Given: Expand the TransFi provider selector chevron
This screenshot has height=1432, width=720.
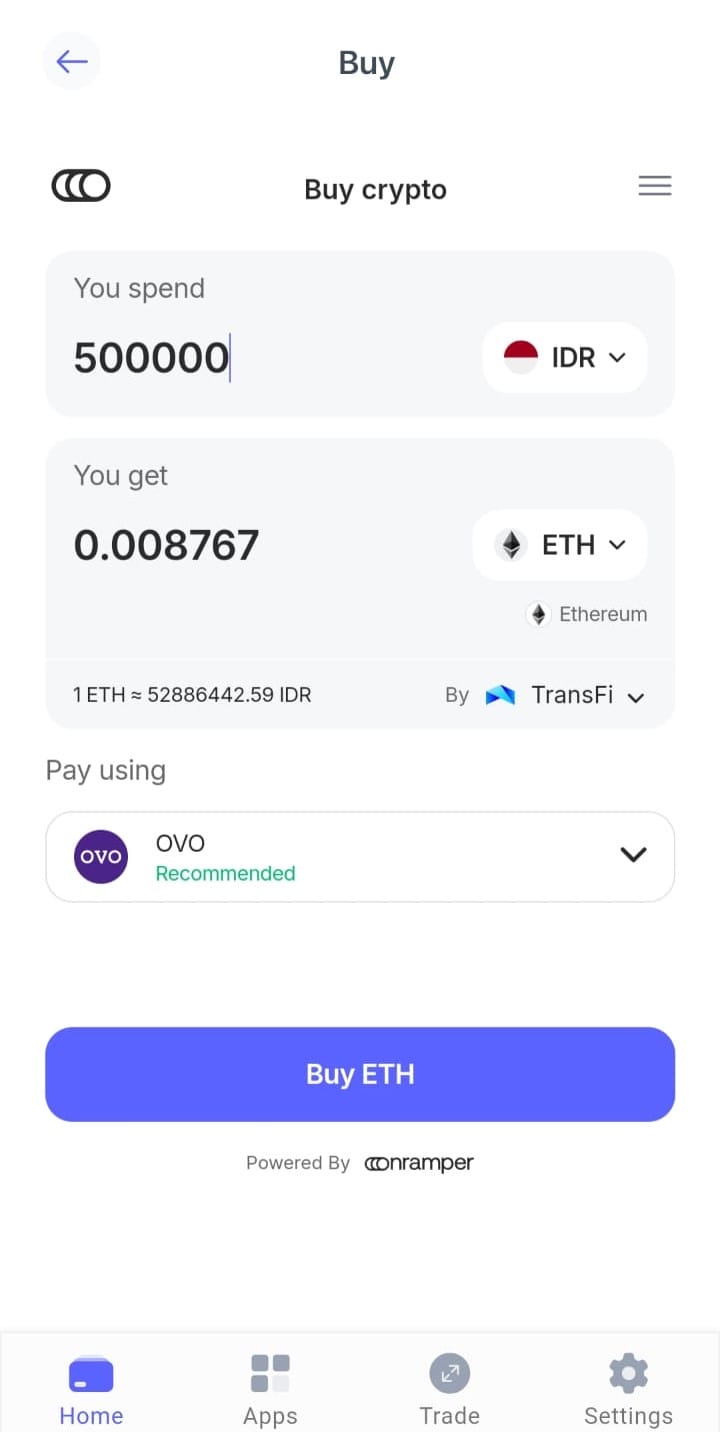Looking at the screenshot, I should (x=636, y=696).
